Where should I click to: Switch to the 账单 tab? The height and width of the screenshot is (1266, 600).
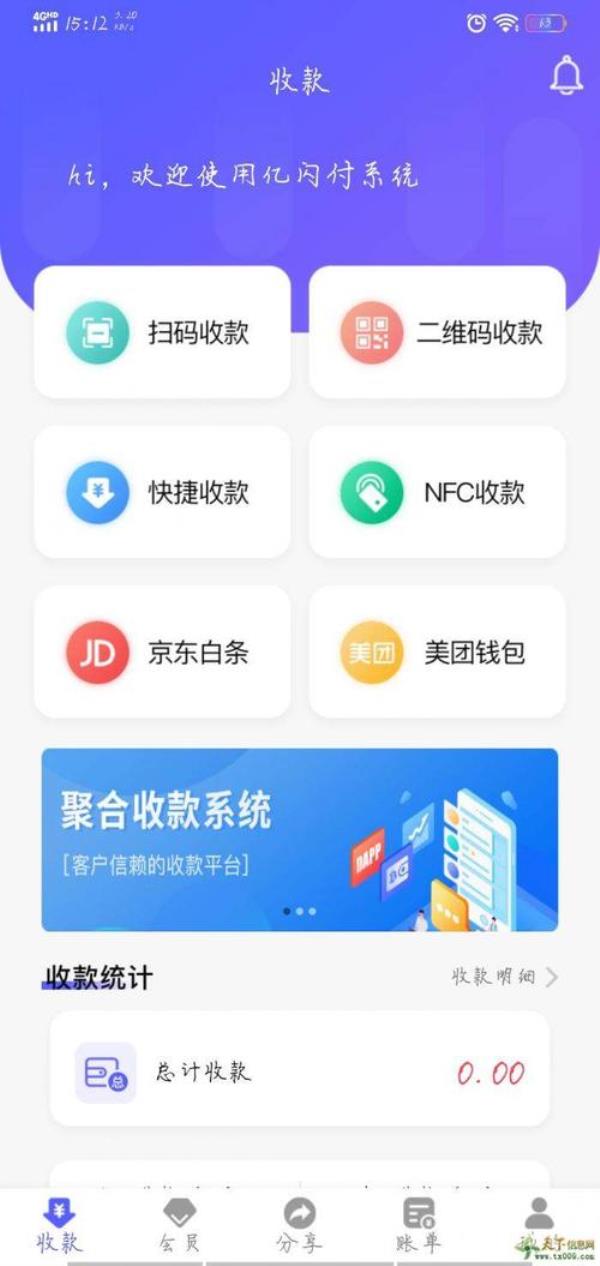(419, 1226)
